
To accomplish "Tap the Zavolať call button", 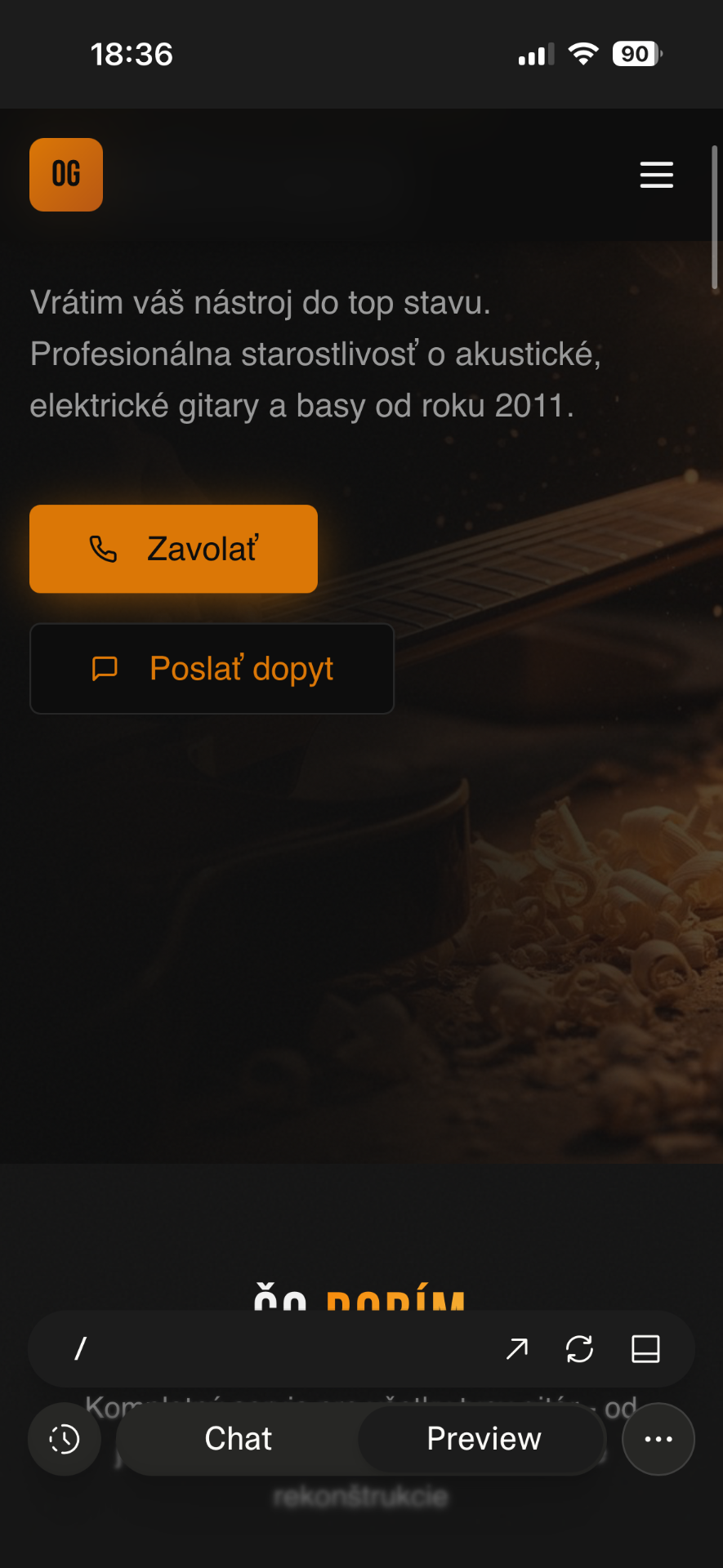I will tap(173, 549).
